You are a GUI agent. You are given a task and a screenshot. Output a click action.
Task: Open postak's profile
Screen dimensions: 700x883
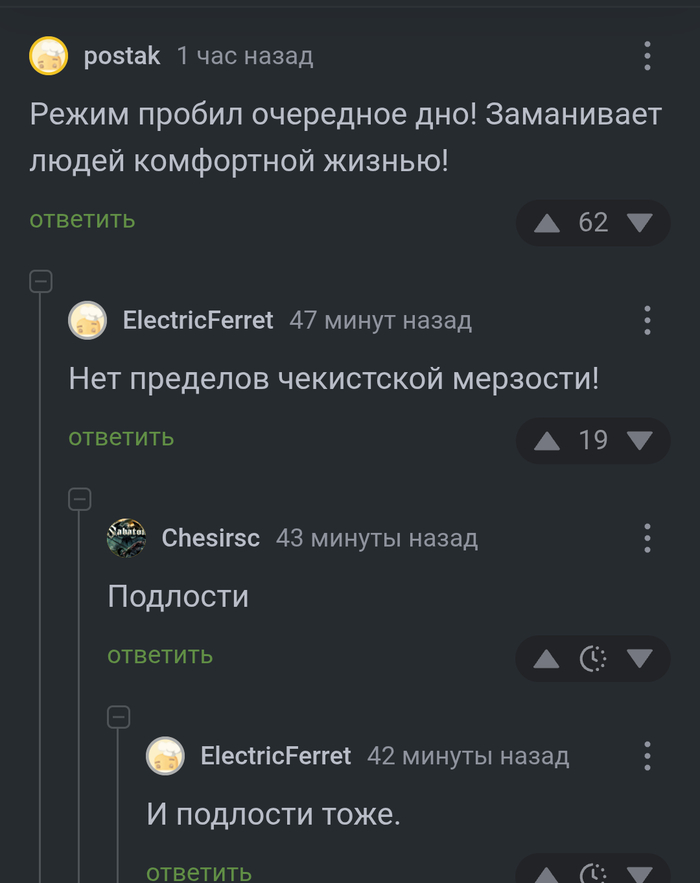tap(121, 56)
